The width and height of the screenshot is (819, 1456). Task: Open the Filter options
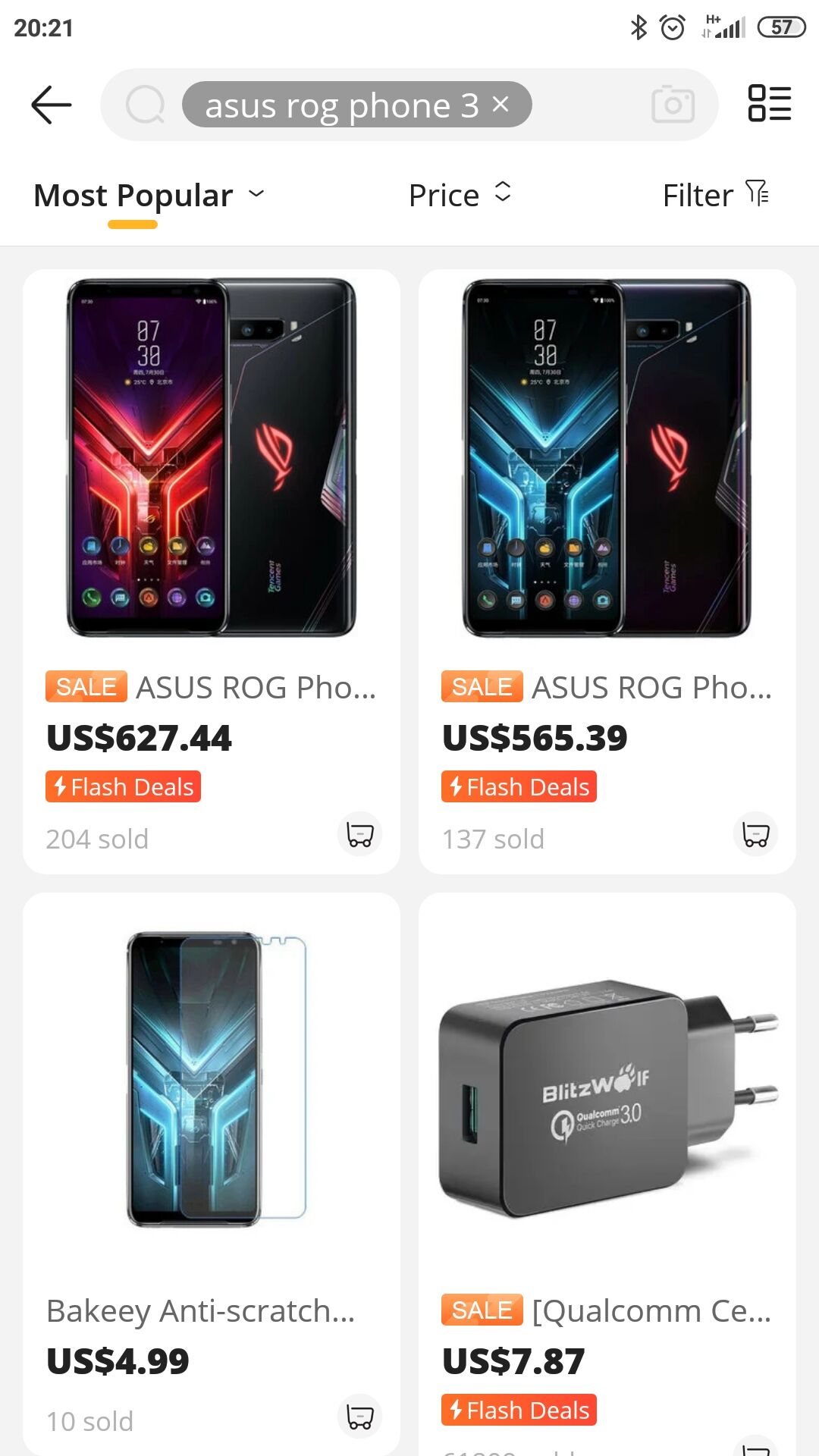pyautogui.click(x=715, y=195)
